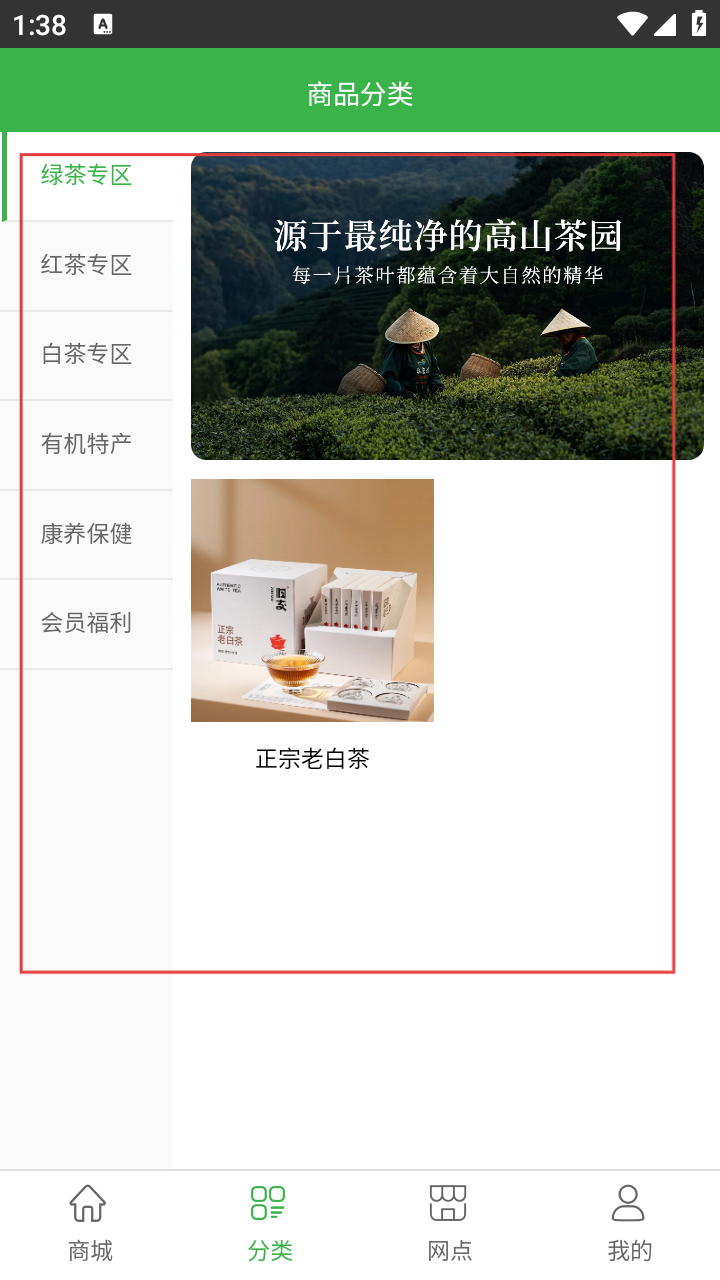
Task: Switch to the 康养保健 category
Action: coord(86,534)
